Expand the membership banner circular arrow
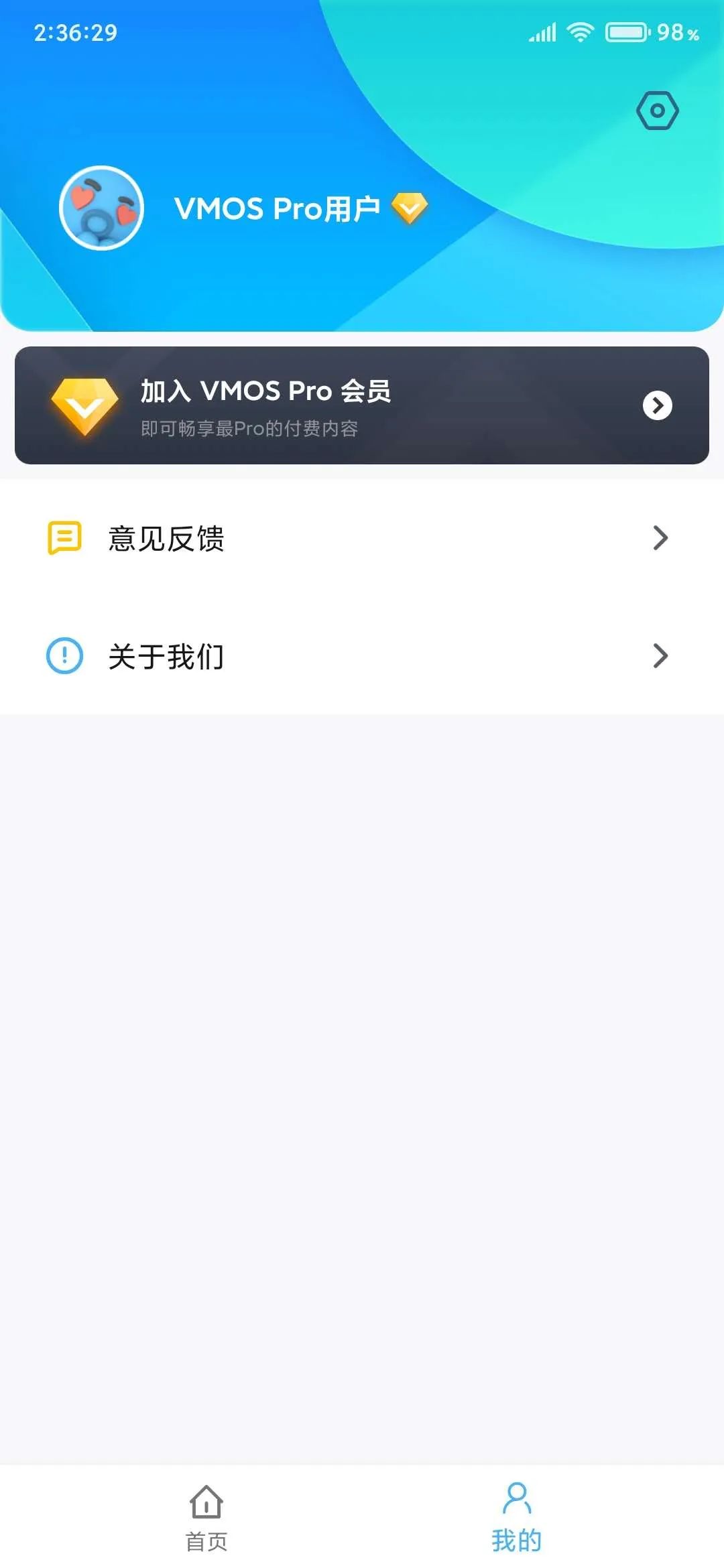Image resolution: width=724 pixels, height=1568 pixels. 658,405
